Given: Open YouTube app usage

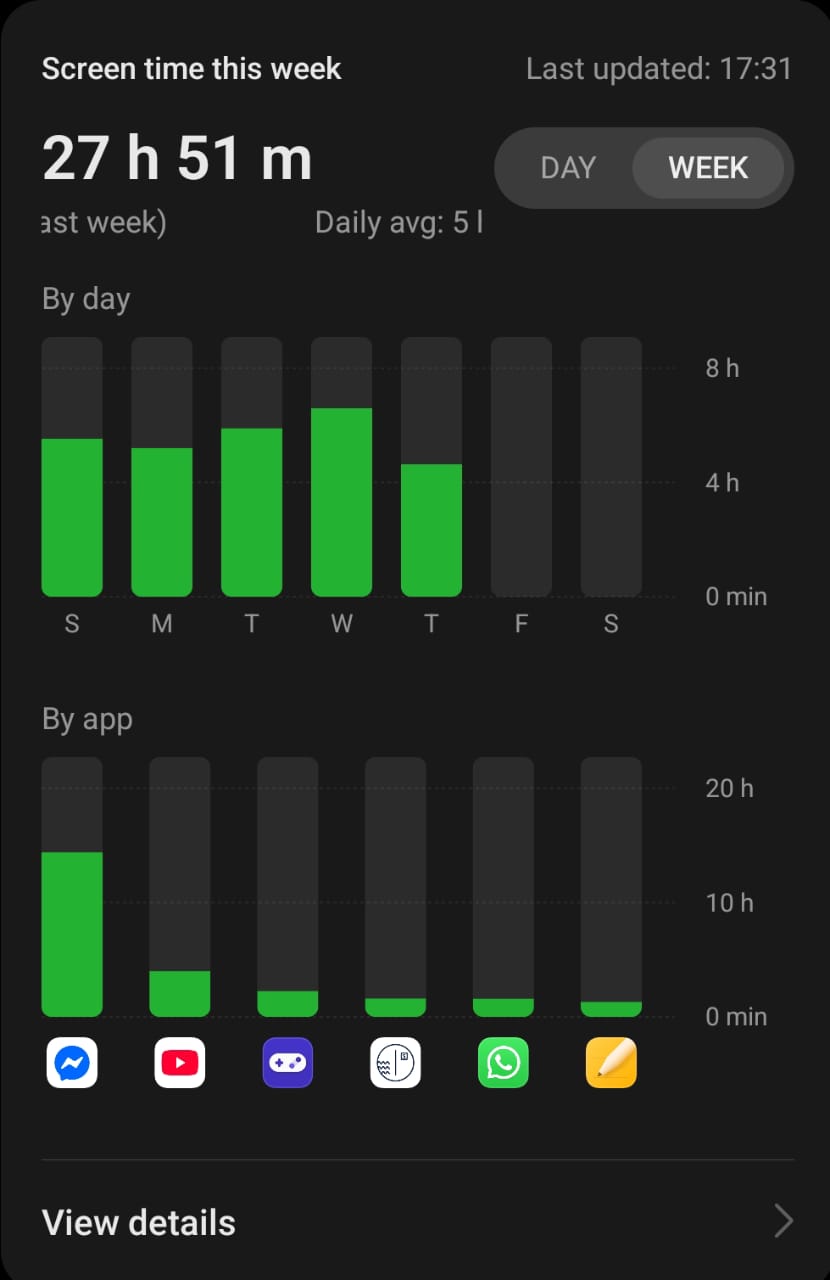Looking at the screenshot, I should click(x=180, y=1063).
